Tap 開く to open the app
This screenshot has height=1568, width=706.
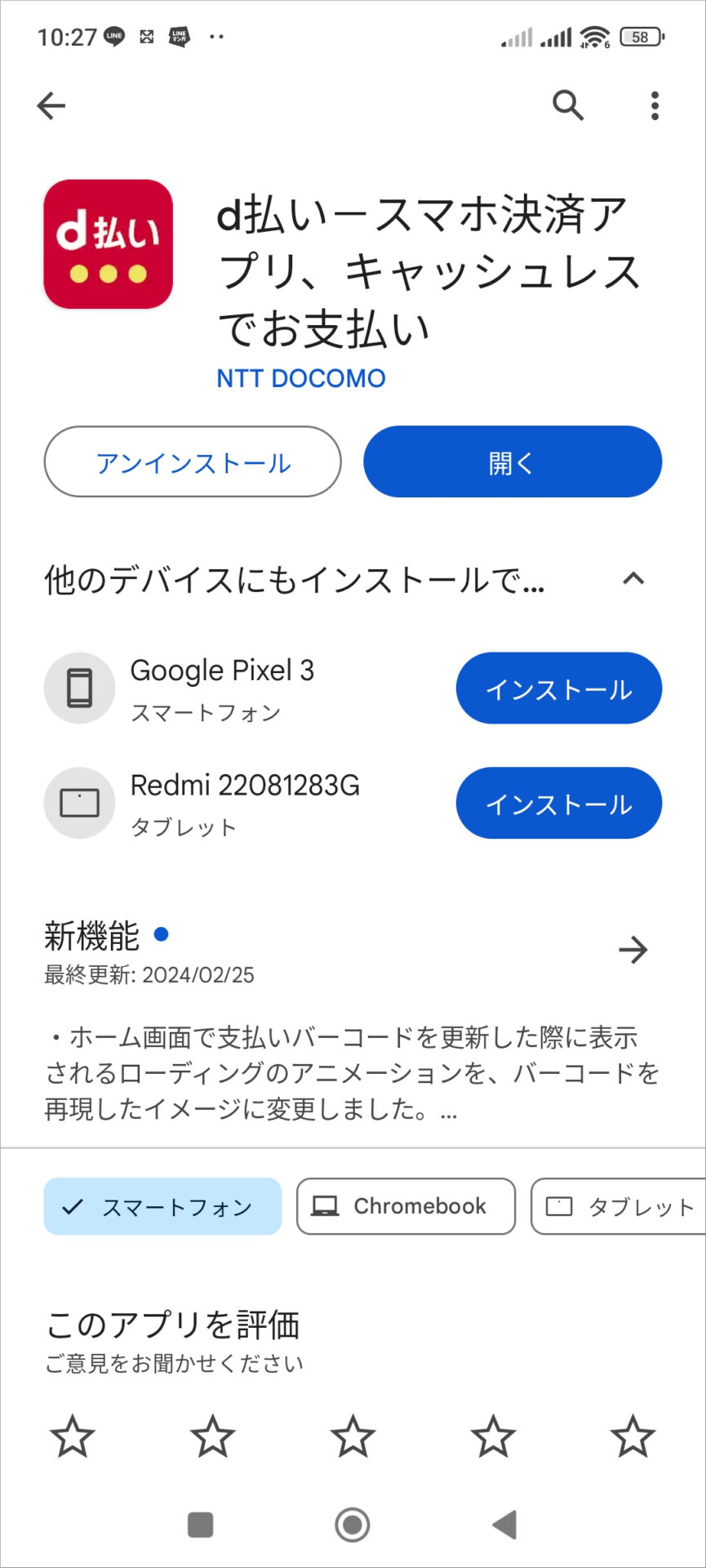coord(513,461)
